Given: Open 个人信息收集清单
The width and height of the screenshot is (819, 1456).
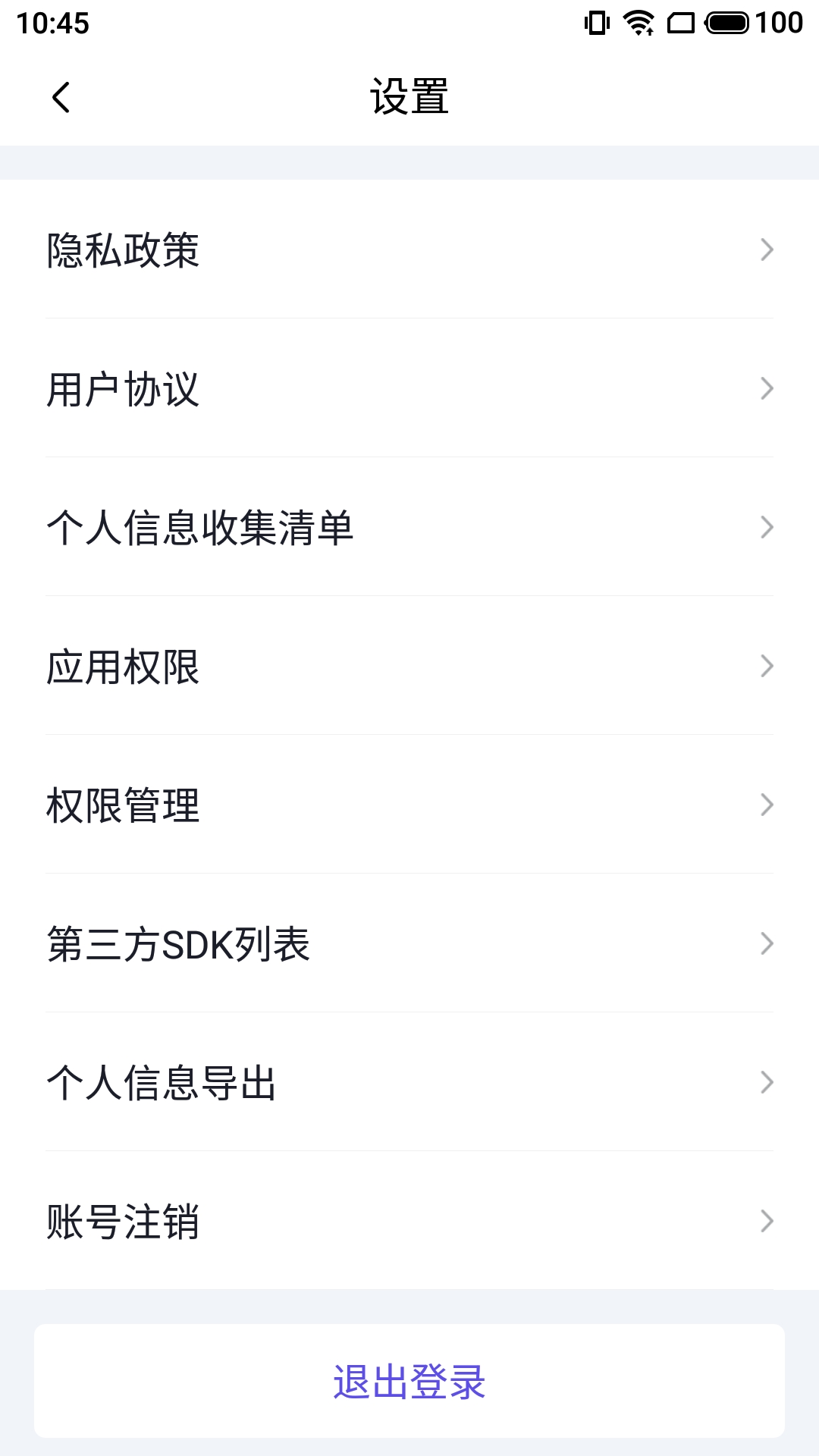Looking at the screenshot, I should pos(409,527).
